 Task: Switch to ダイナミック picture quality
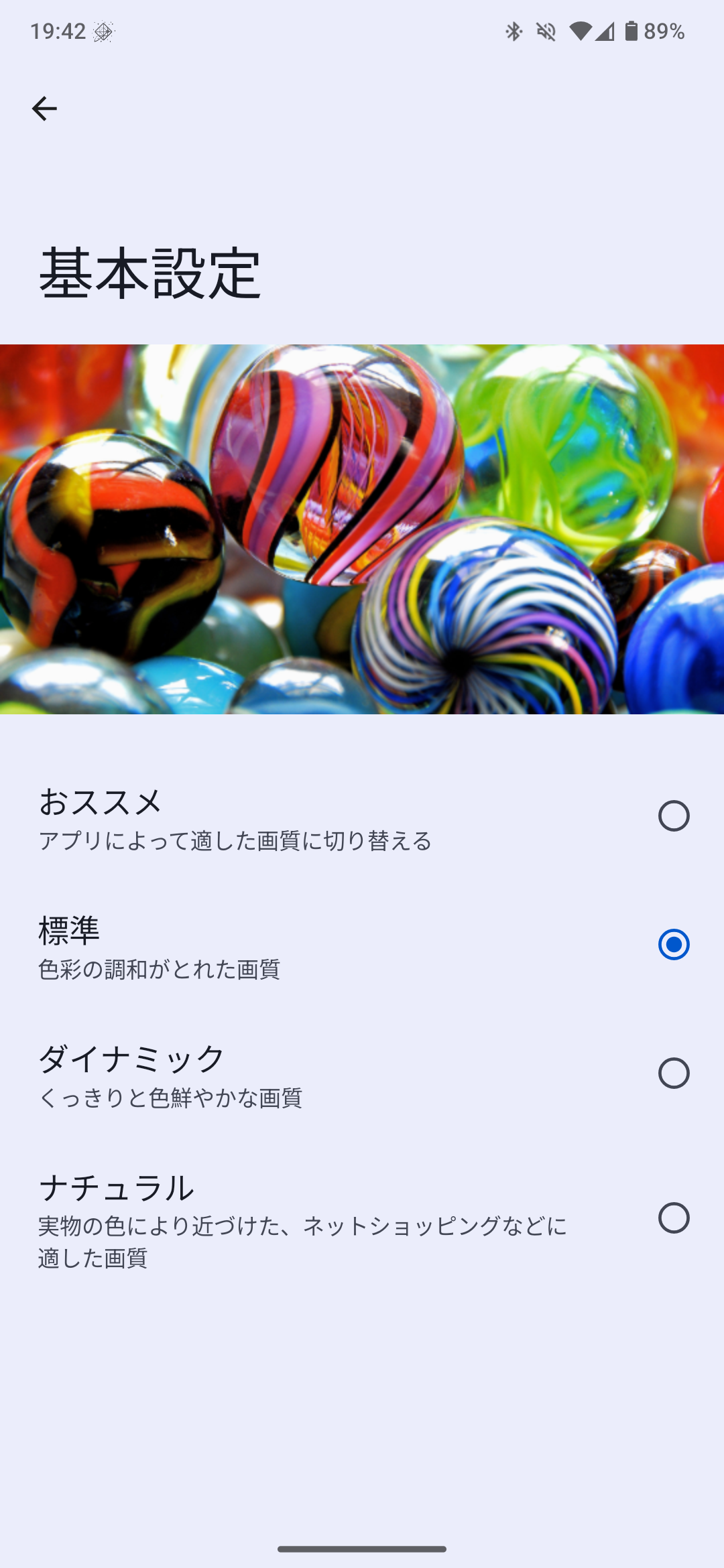tap(673, 1073)
